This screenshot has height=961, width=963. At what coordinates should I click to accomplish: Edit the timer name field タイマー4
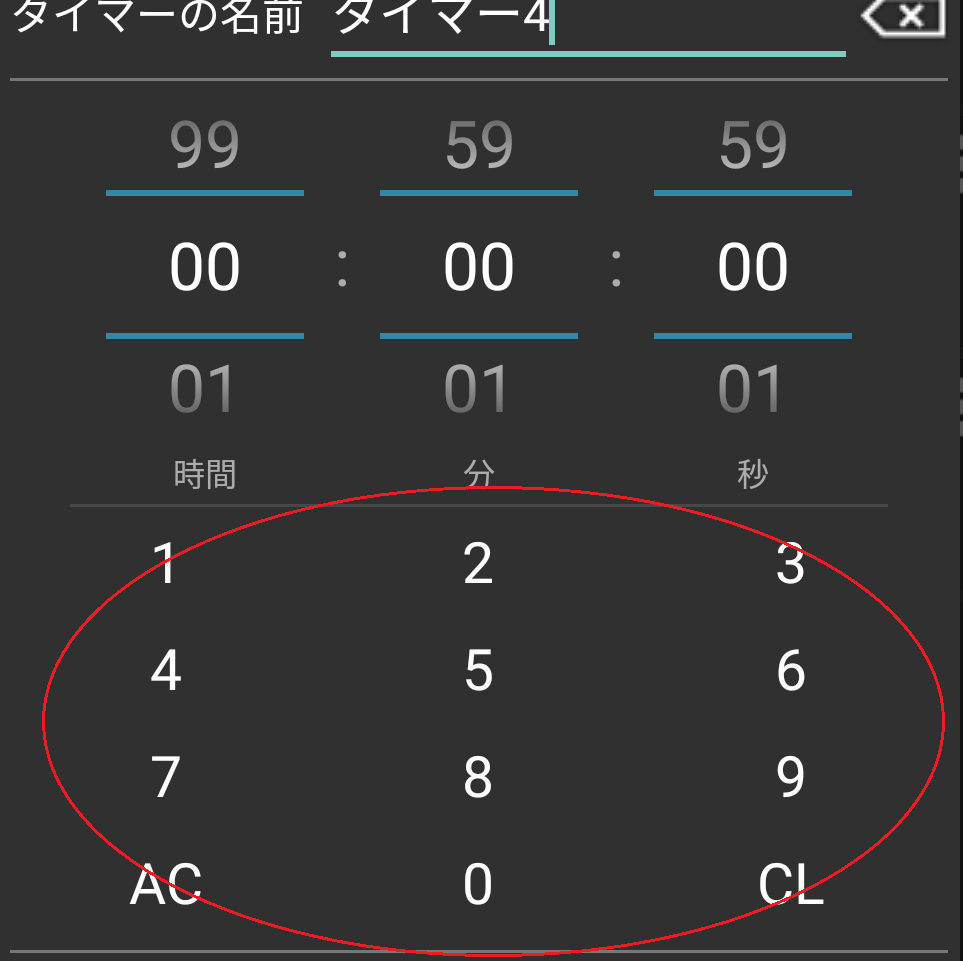click(x=587, y=20)
